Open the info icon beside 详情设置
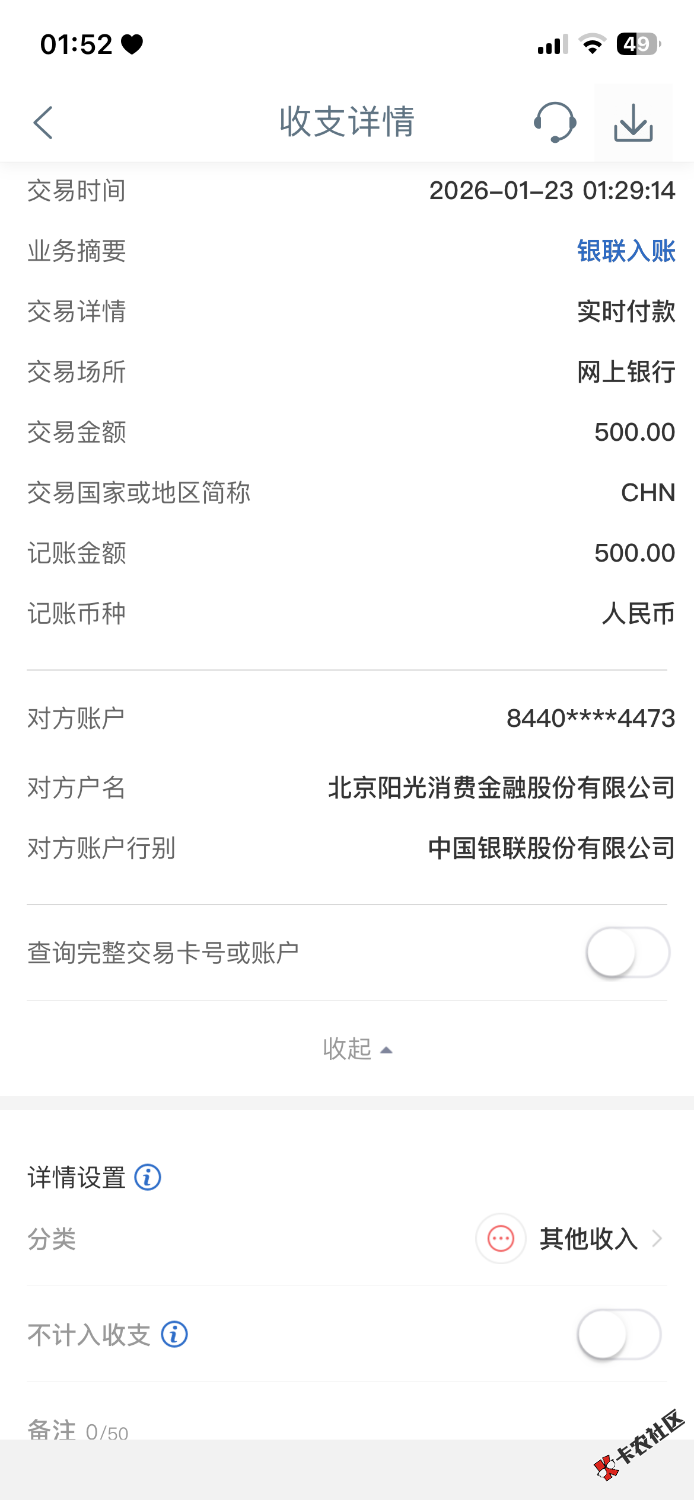Viewport: 694px width, 1500px height. click(x=148, y=1177)
